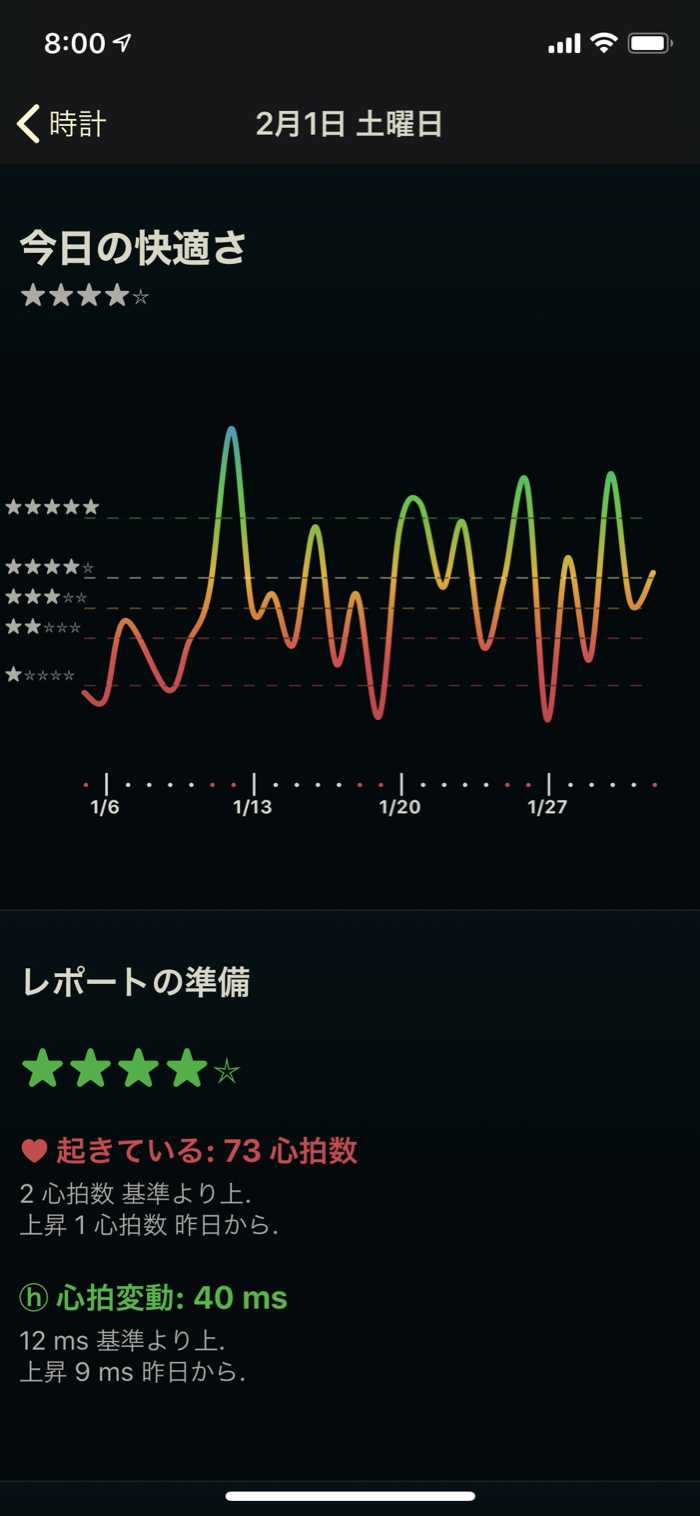This screenshot has width=700, height=1516.
Task: Go back to 時計 screen
Action: [x=62, y=124]
